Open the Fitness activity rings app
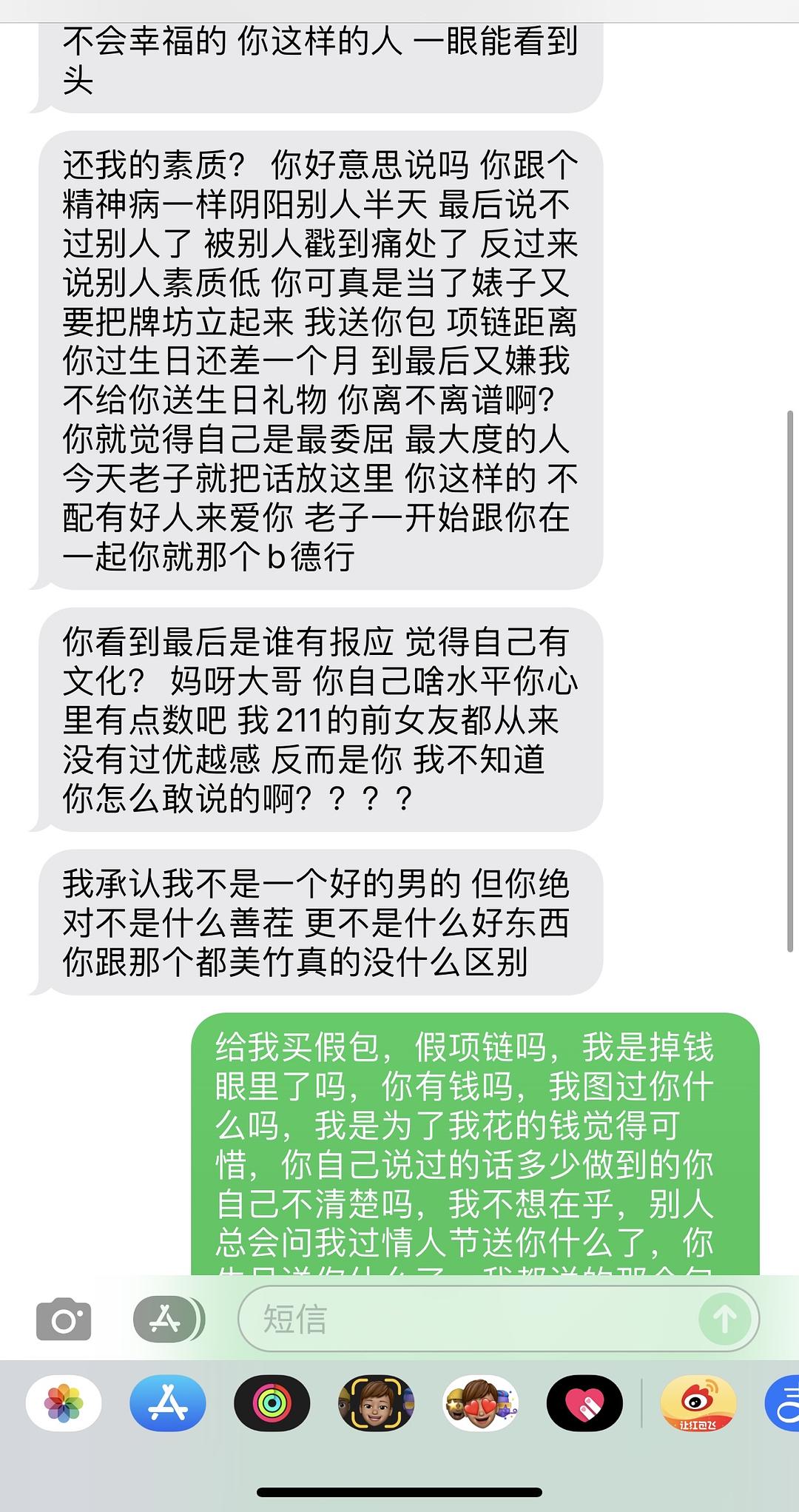799x1512 pixels. (272, 1403)
